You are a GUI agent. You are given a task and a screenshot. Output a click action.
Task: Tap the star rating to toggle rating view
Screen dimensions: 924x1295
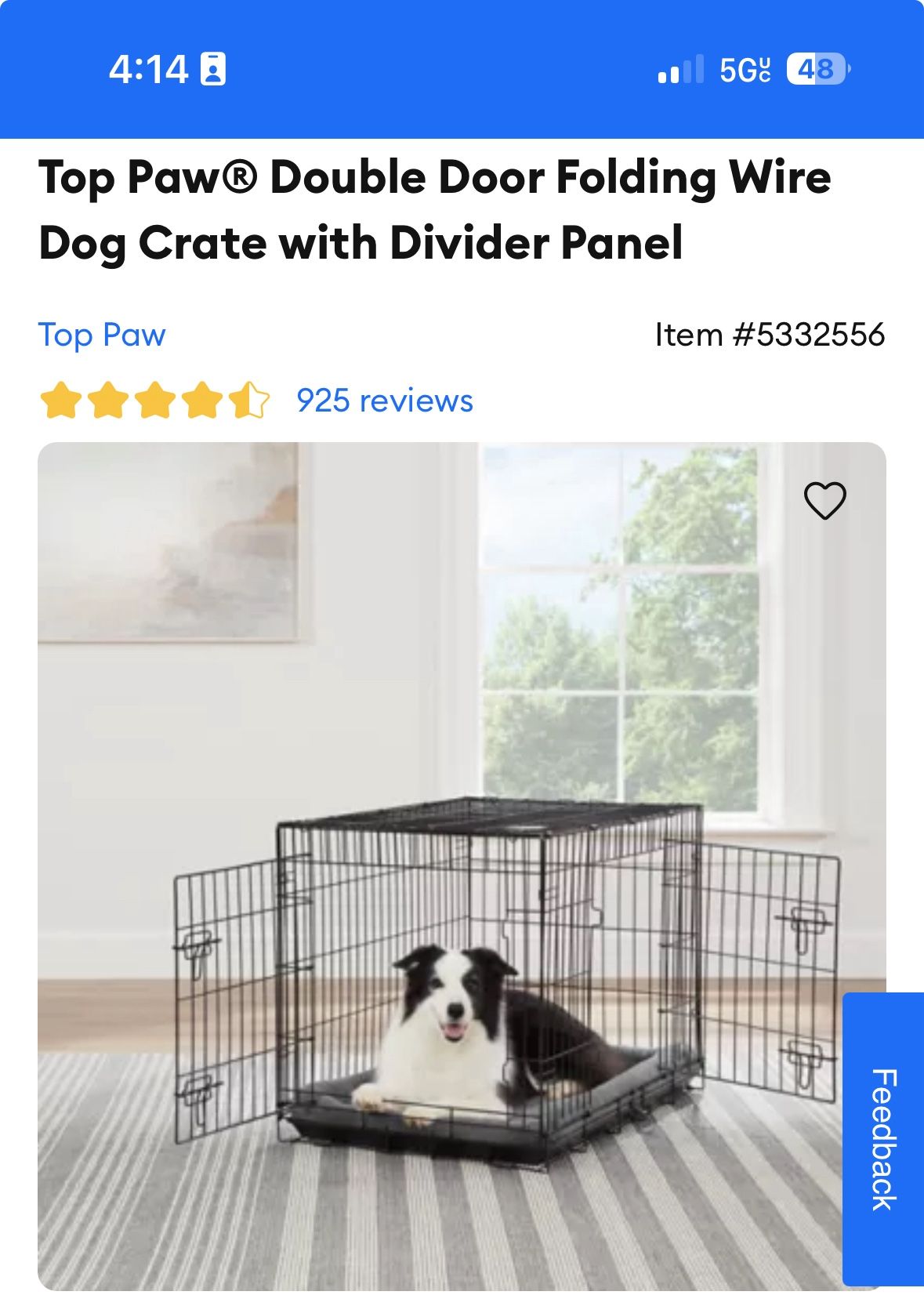click(156, 401)
